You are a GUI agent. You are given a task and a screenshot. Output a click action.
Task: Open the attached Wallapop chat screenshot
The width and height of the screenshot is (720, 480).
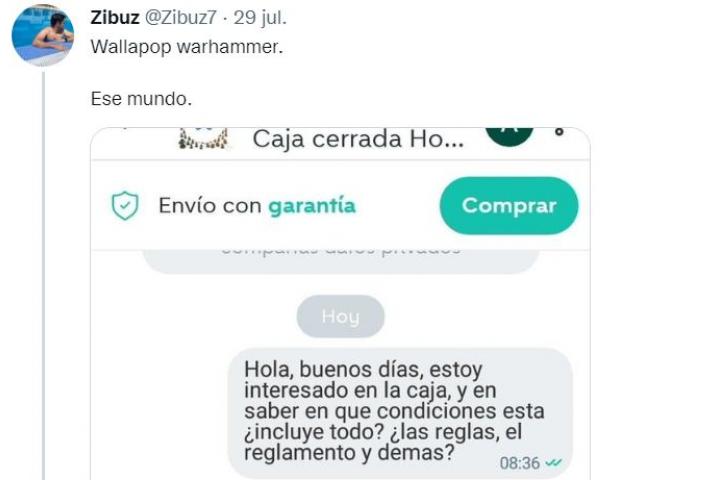point(340,330)
